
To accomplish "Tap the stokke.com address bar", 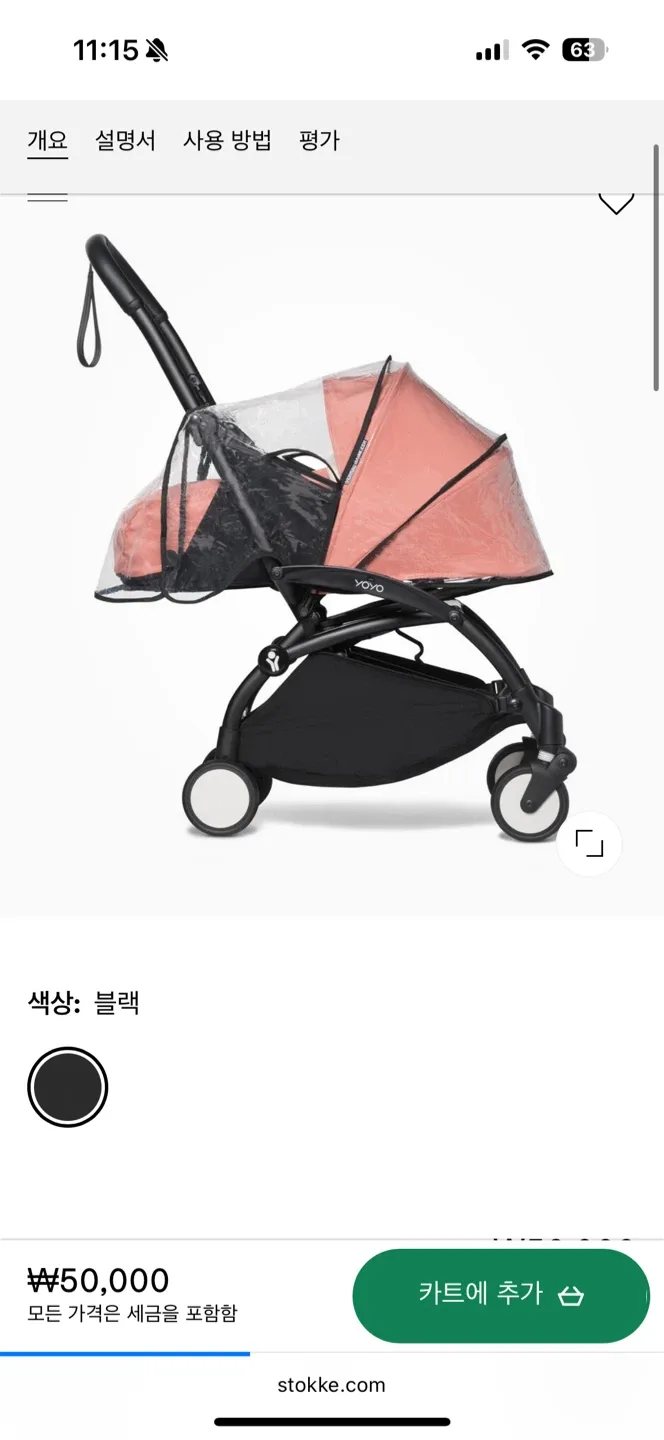I will point(331,1385).
